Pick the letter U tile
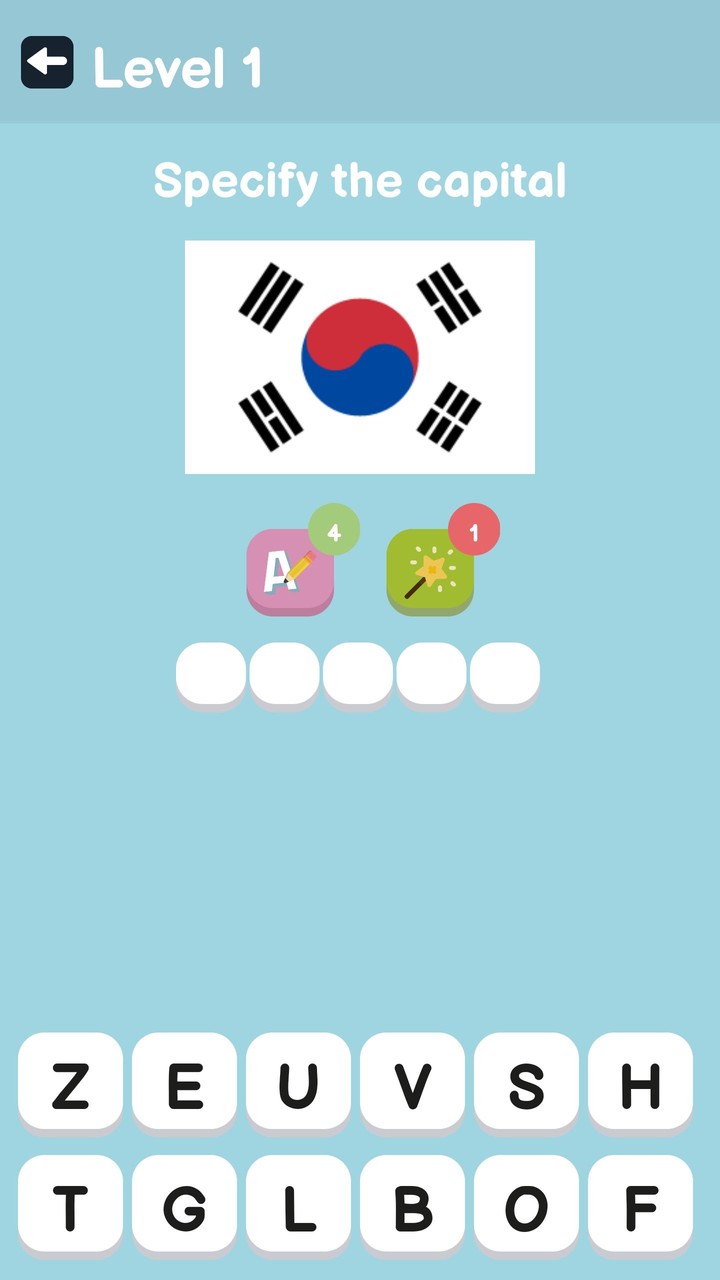720x1280 pixels. pos(298,1083)
